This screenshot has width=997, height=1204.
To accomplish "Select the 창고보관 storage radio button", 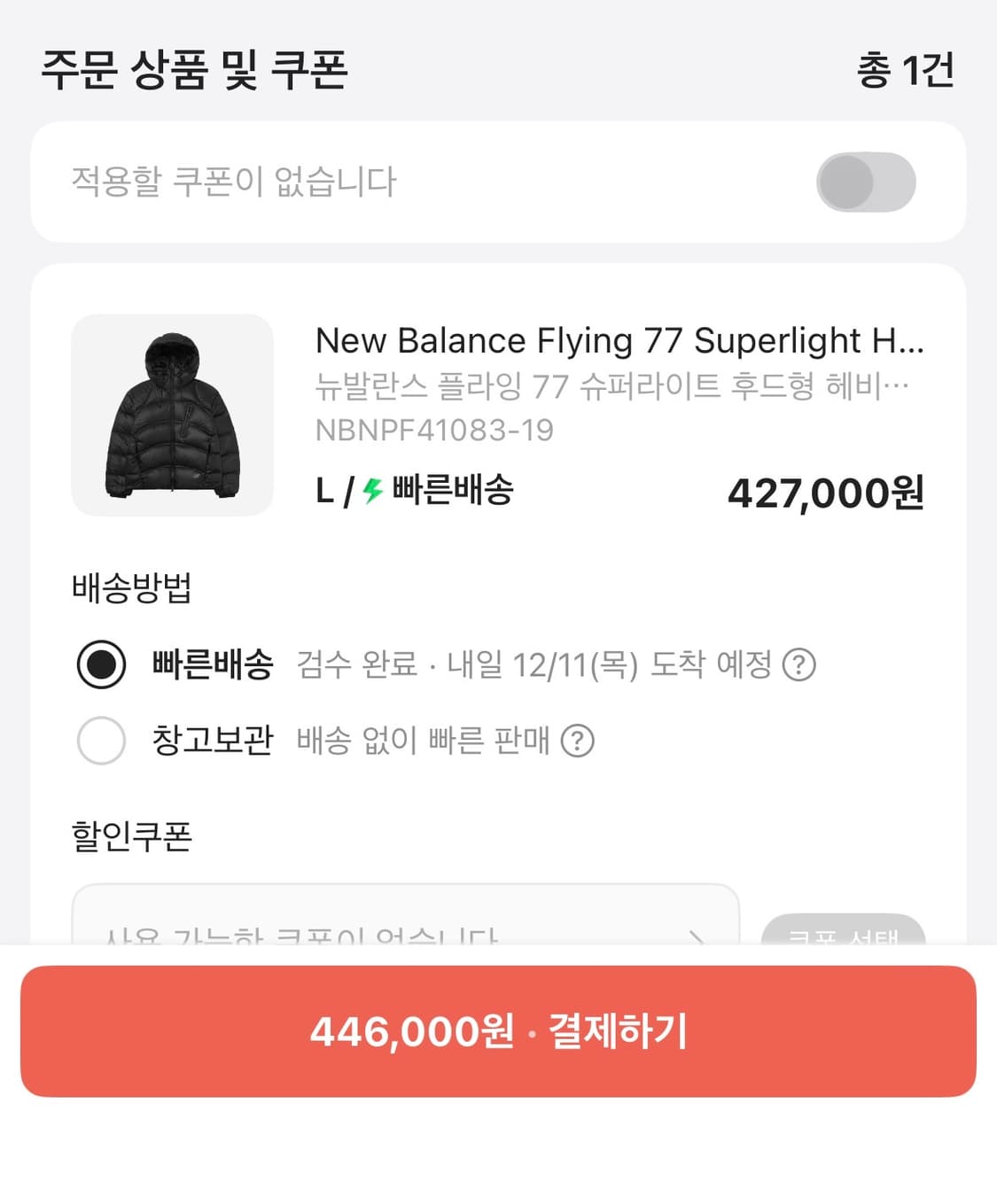I will click(100, 740).
